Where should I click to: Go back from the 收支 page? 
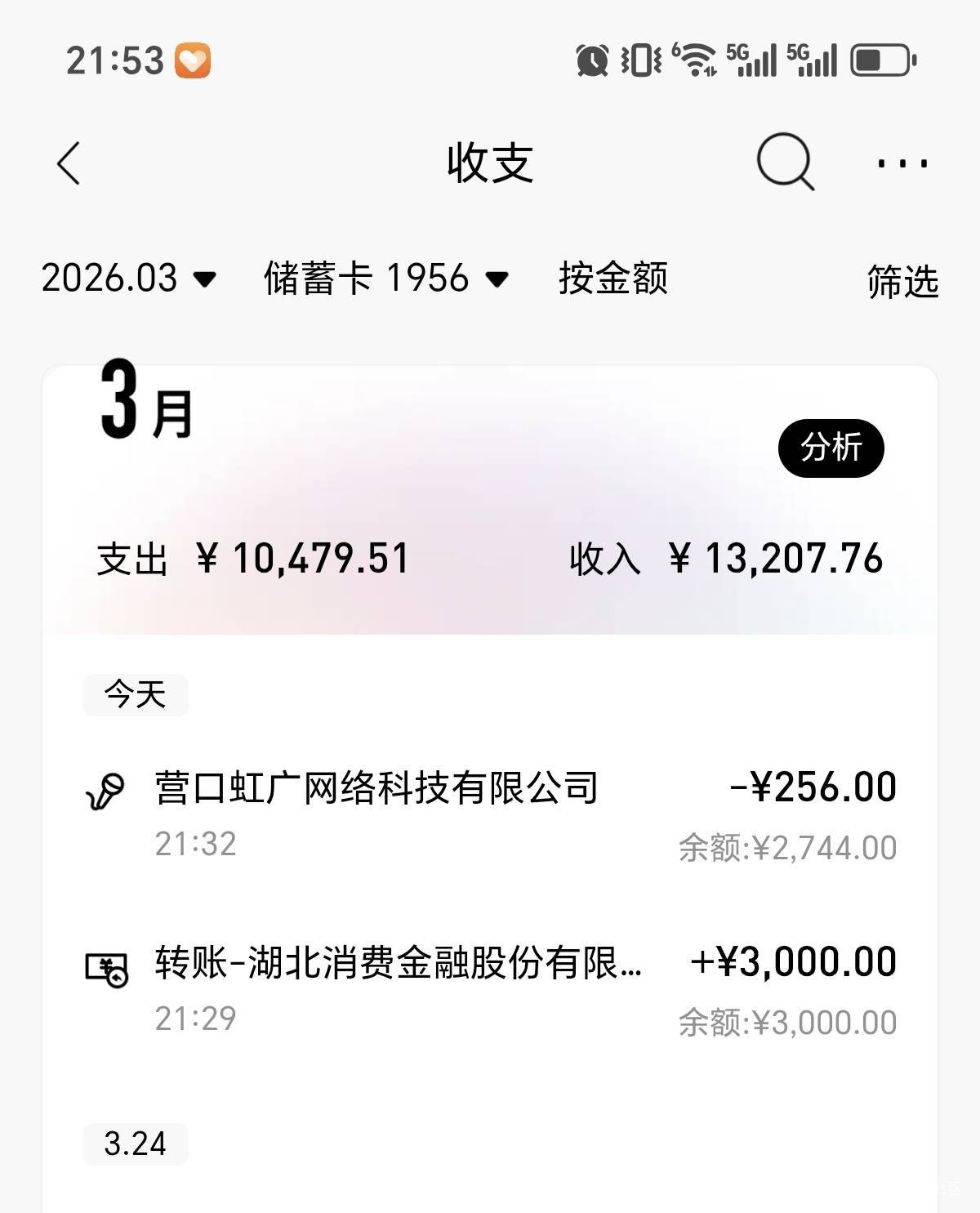69,163
